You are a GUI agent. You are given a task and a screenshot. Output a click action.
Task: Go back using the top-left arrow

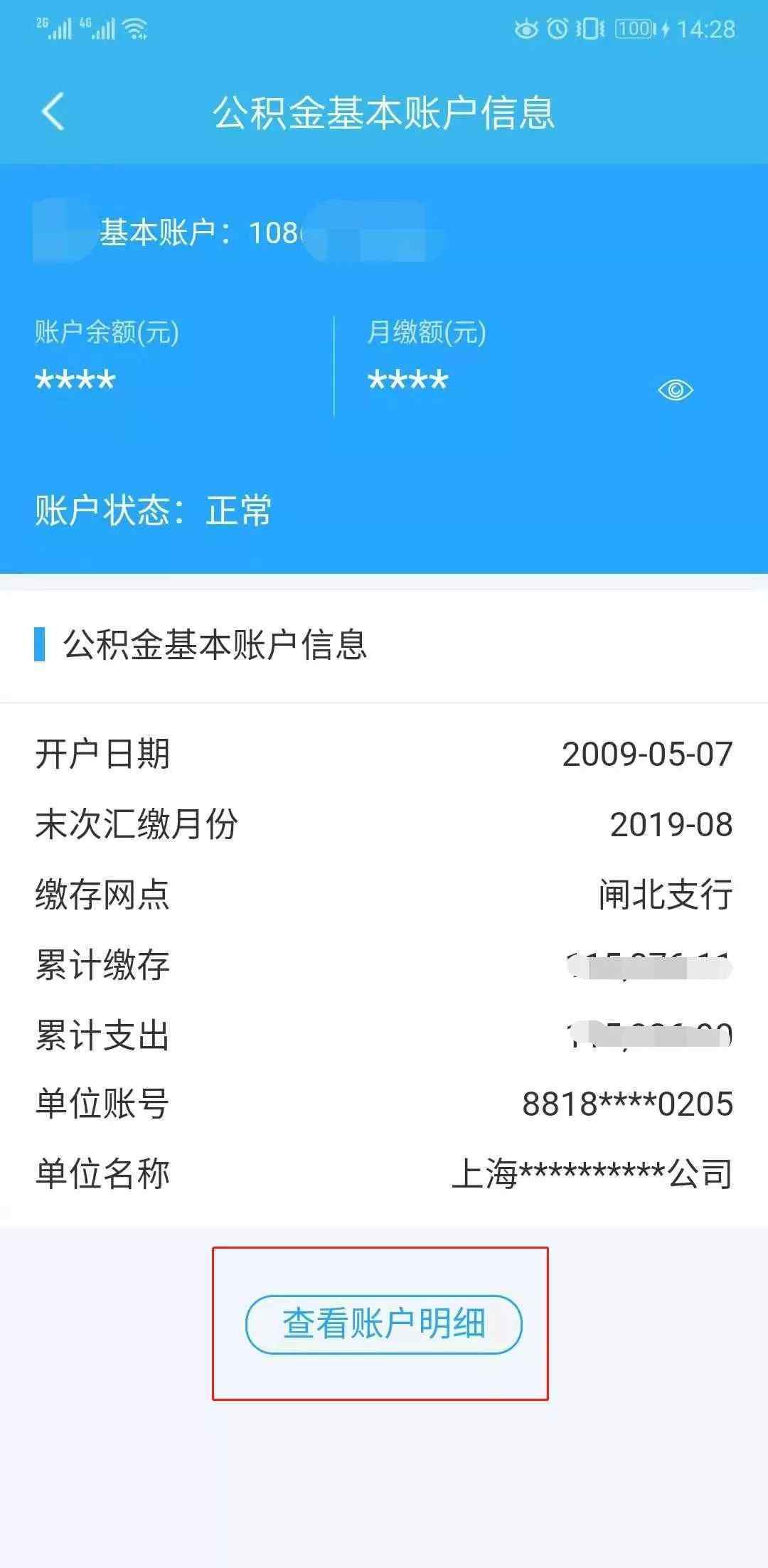click(53, 112)
